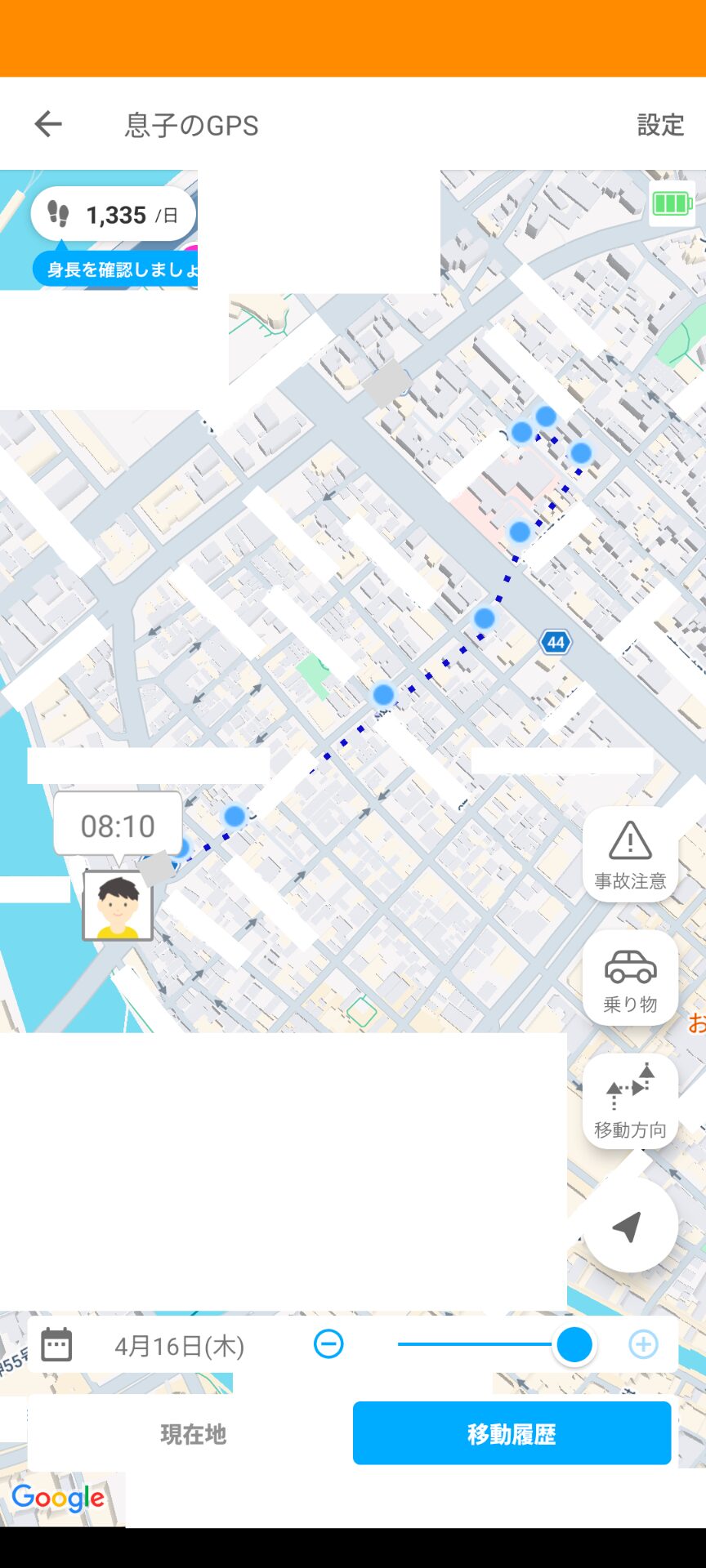Image resolution: width=706 pixels, height=1568 pixels.
Task: Tap the child's avatar marker on the map
Action: 118,905
